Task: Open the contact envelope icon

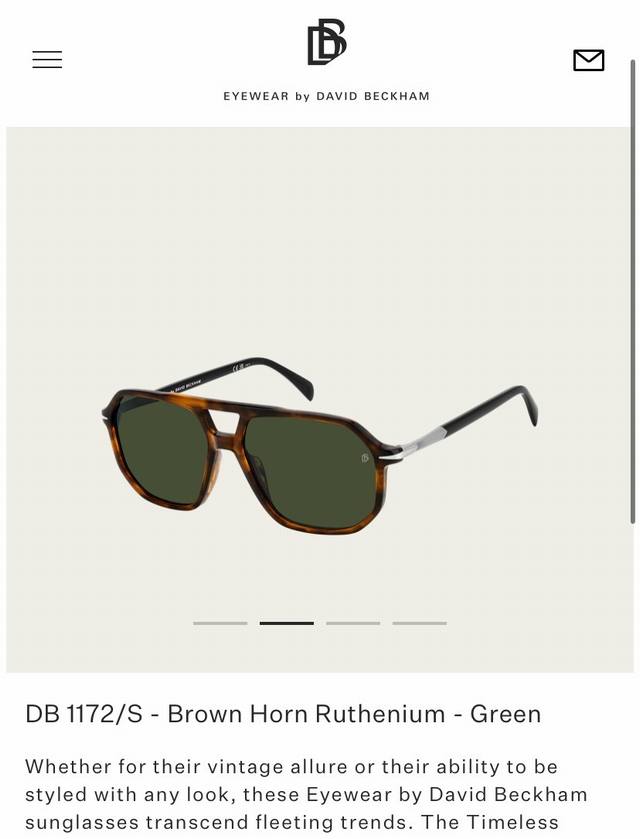Action: pos(588,60)
